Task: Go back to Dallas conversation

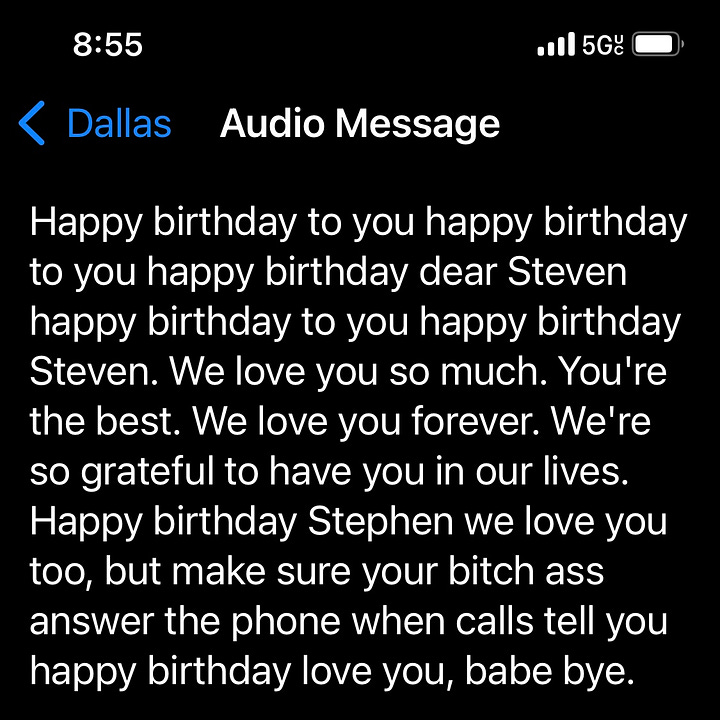Action: [x=95, y=124]
